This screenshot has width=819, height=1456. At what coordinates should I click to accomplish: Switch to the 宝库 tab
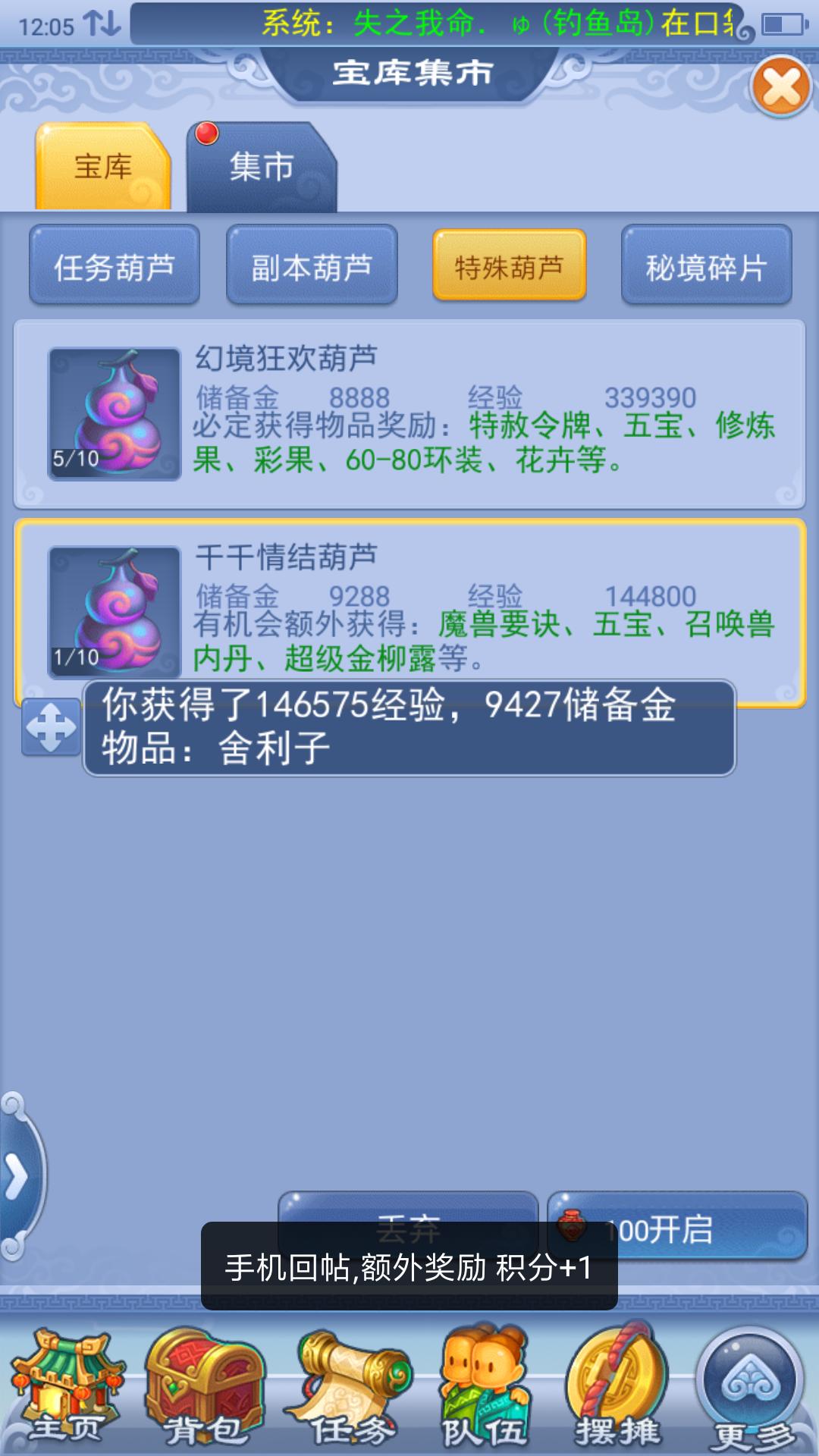coord(103,167)
